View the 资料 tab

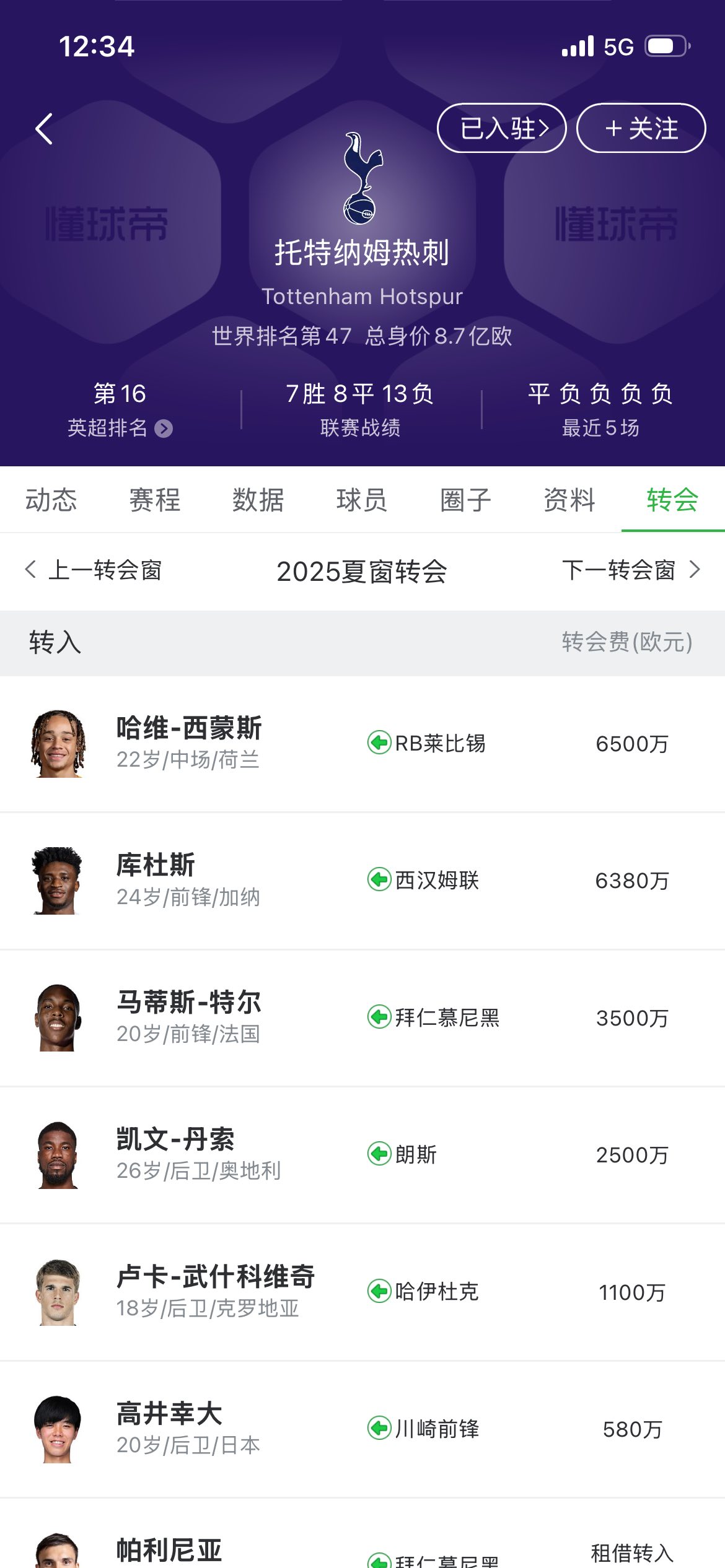[x=569, y=500]
